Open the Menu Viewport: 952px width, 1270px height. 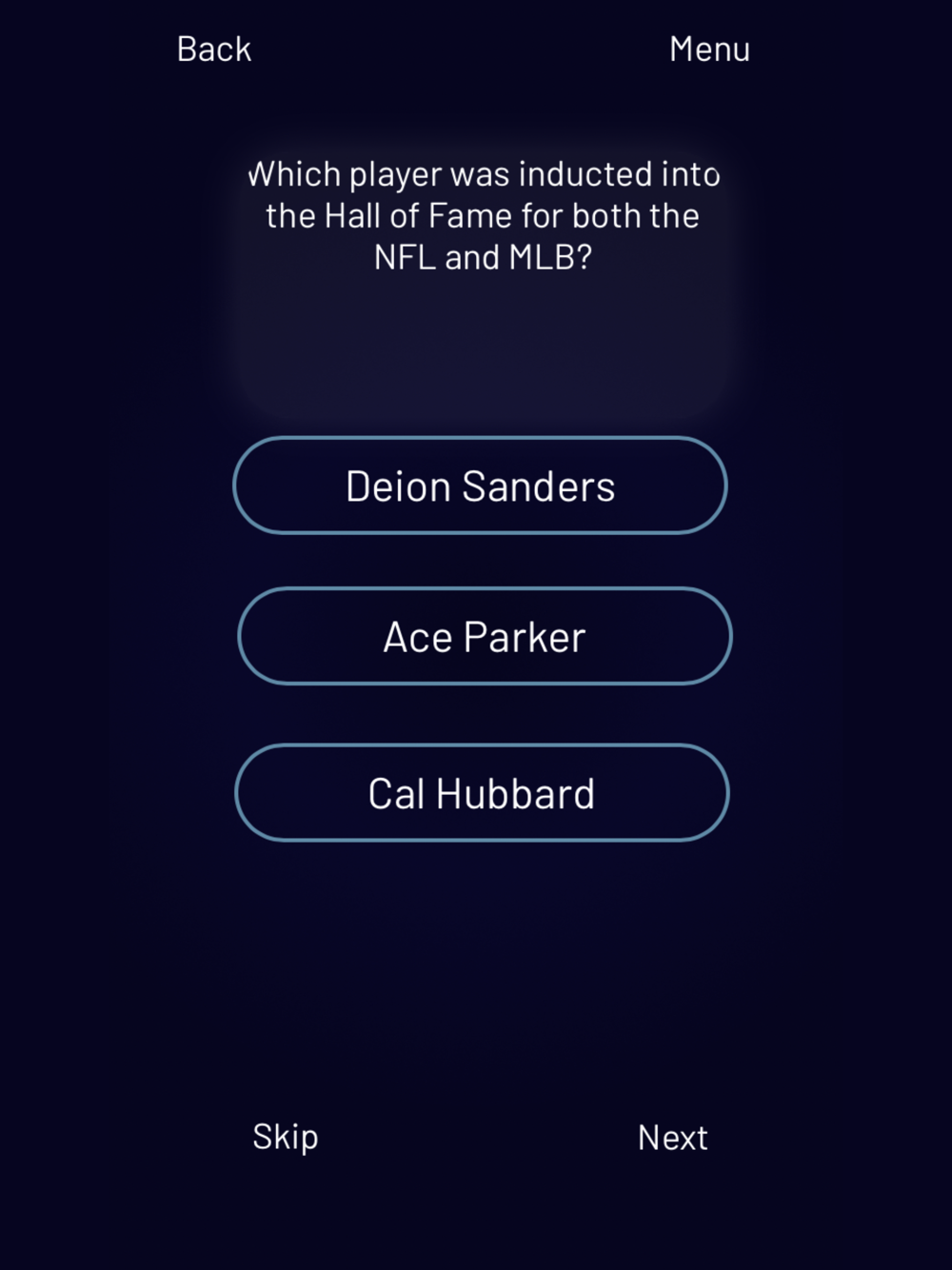pyautogui.click(x=709, y=49)
